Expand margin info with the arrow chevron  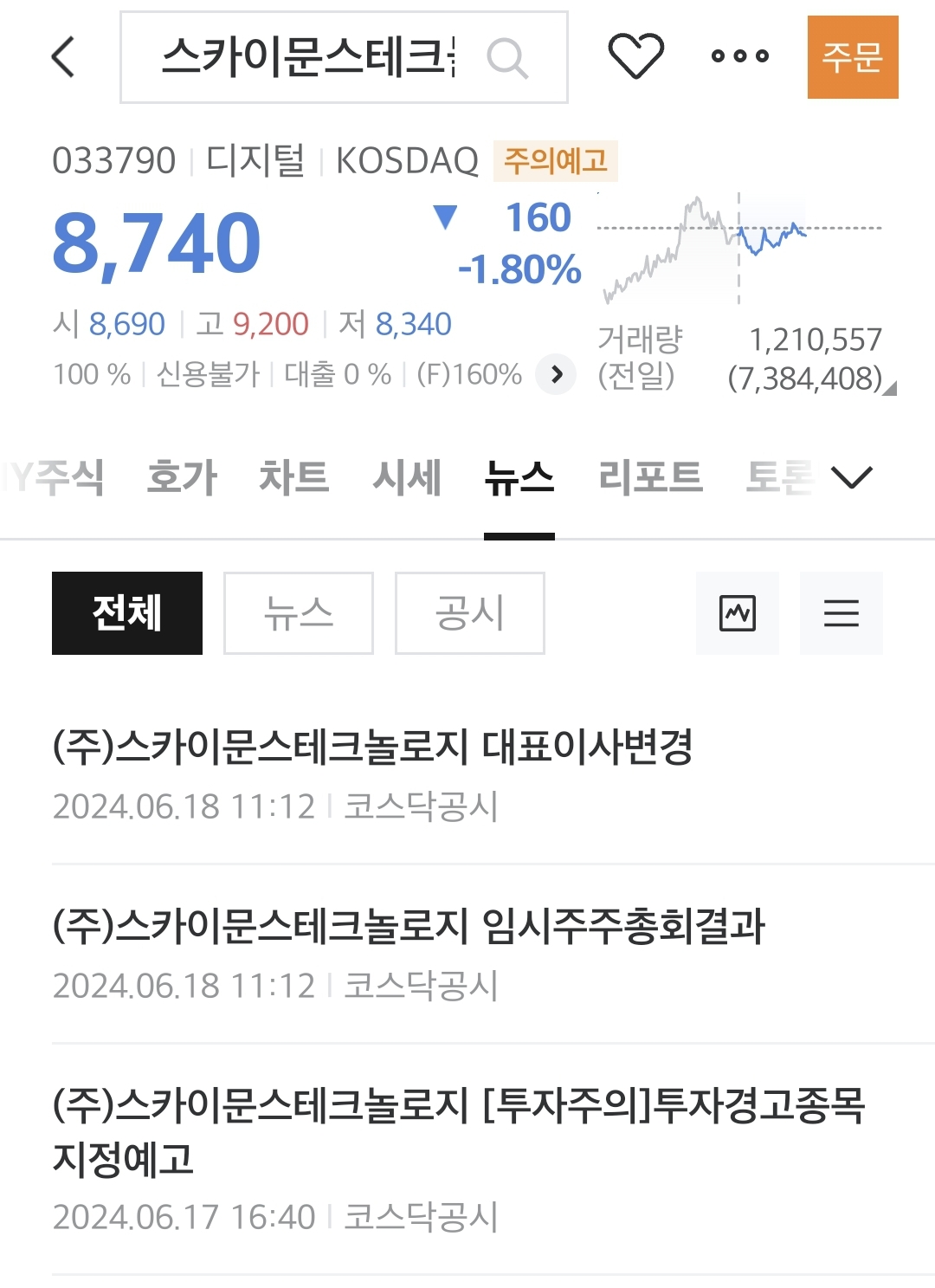556,374
